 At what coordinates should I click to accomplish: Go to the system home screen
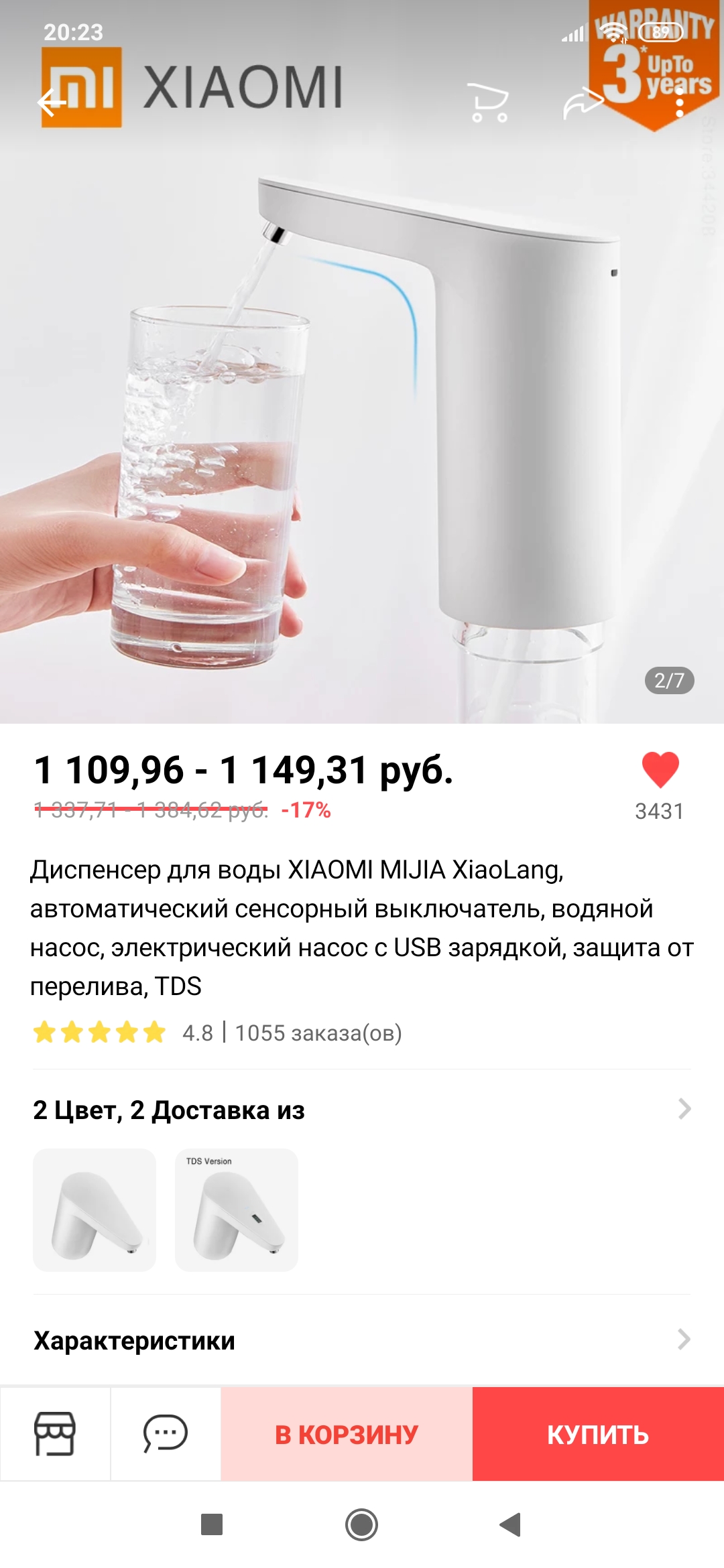click(x=362, y=1524)
